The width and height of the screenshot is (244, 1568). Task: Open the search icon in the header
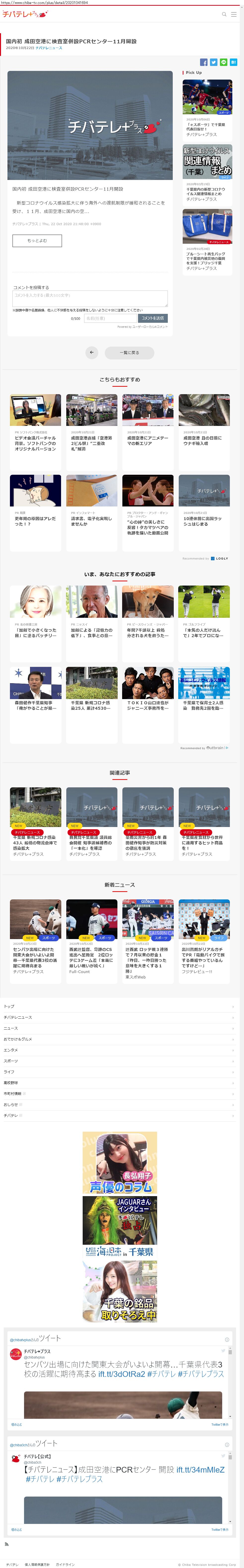(x=224, y=14)
